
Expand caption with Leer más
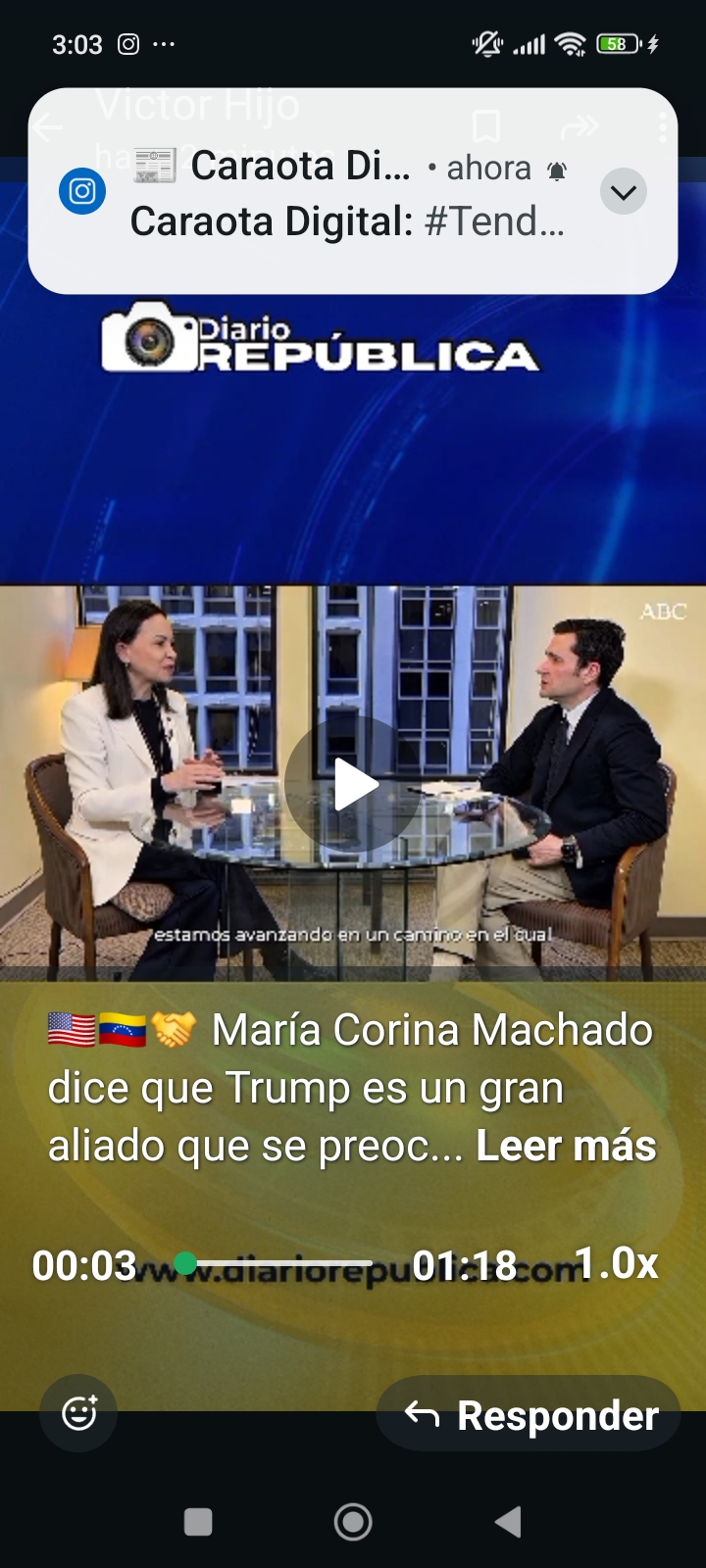[566, 1146]
